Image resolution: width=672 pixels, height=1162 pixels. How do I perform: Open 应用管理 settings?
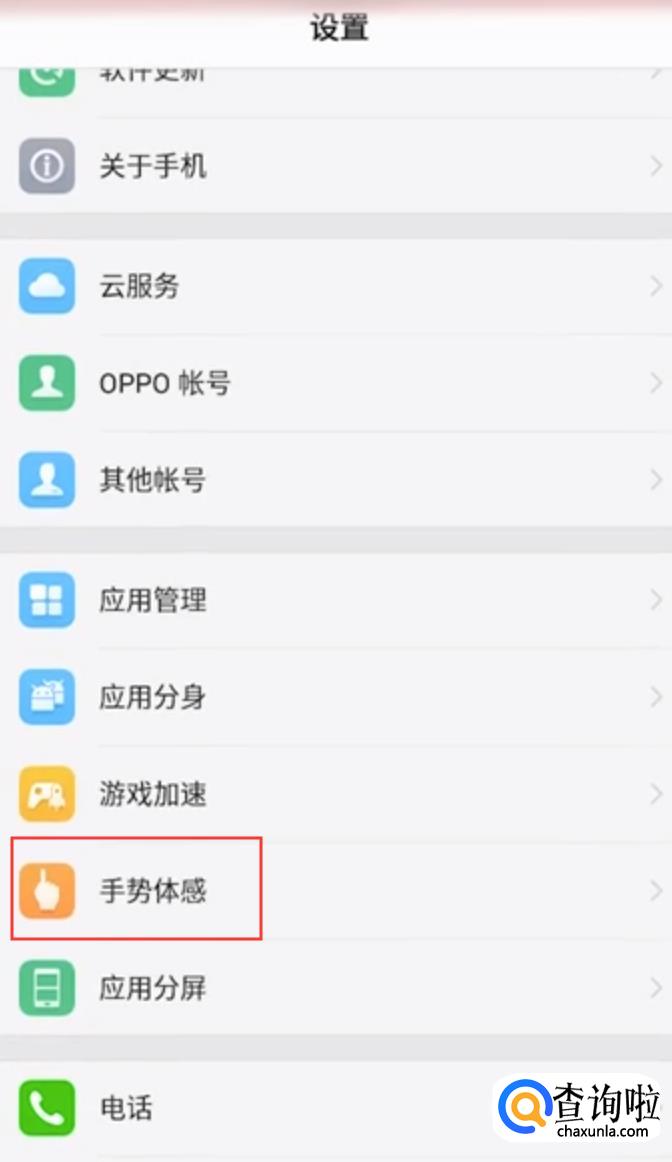[336, 600]
